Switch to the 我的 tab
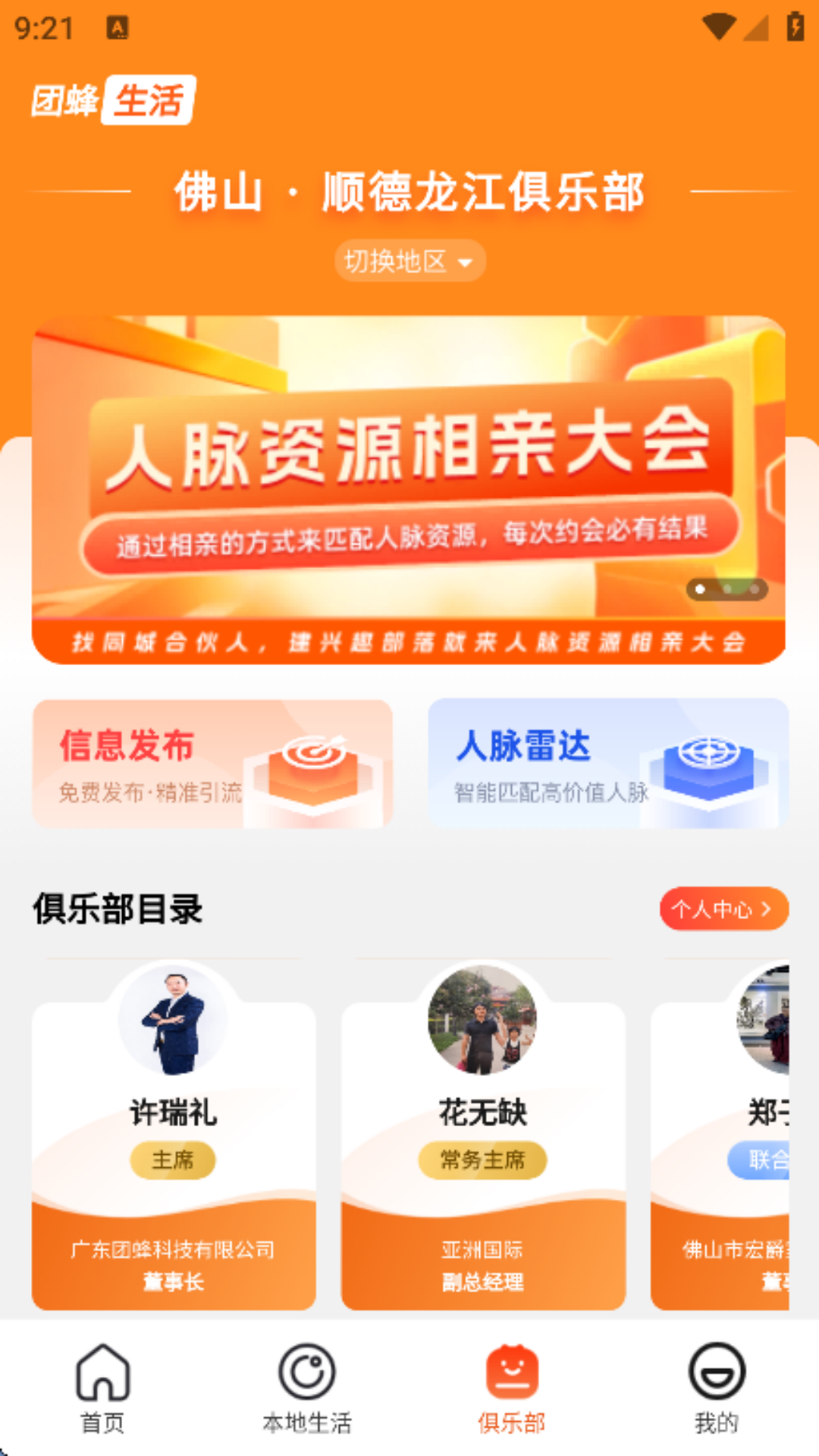819x1456 pixels. point(717,1389)
